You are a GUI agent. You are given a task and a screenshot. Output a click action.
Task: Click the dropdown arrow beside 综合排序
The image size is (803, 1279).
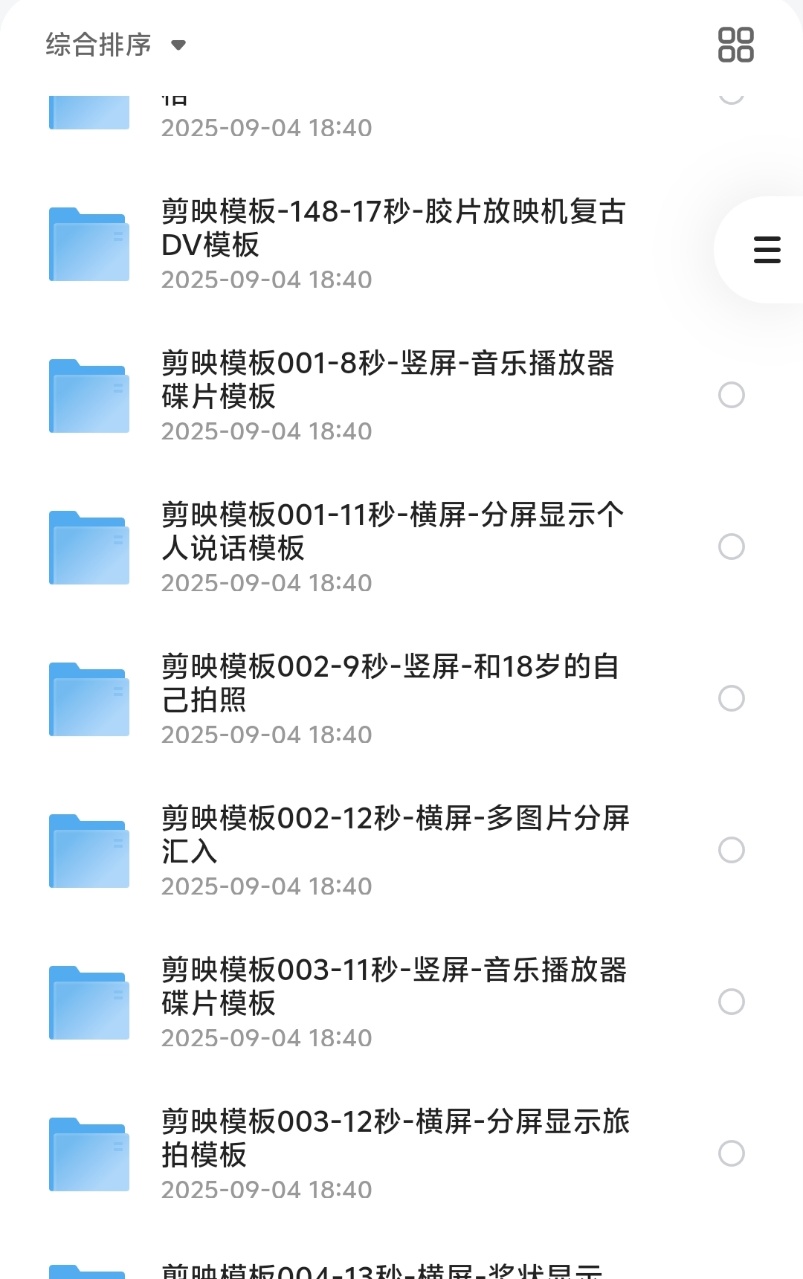178,45
